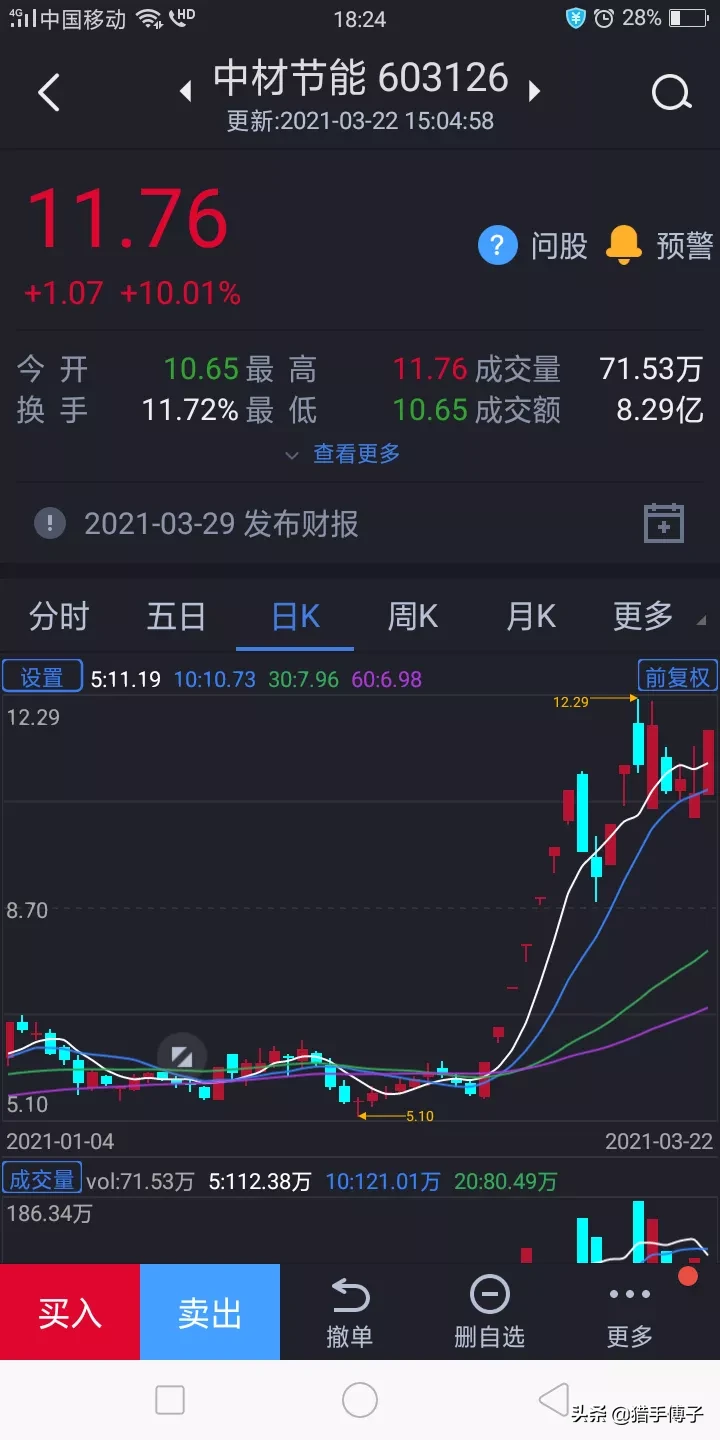Open chart 设置 settings
Viewport: 720px width, 1440px height.
[41, 678]
